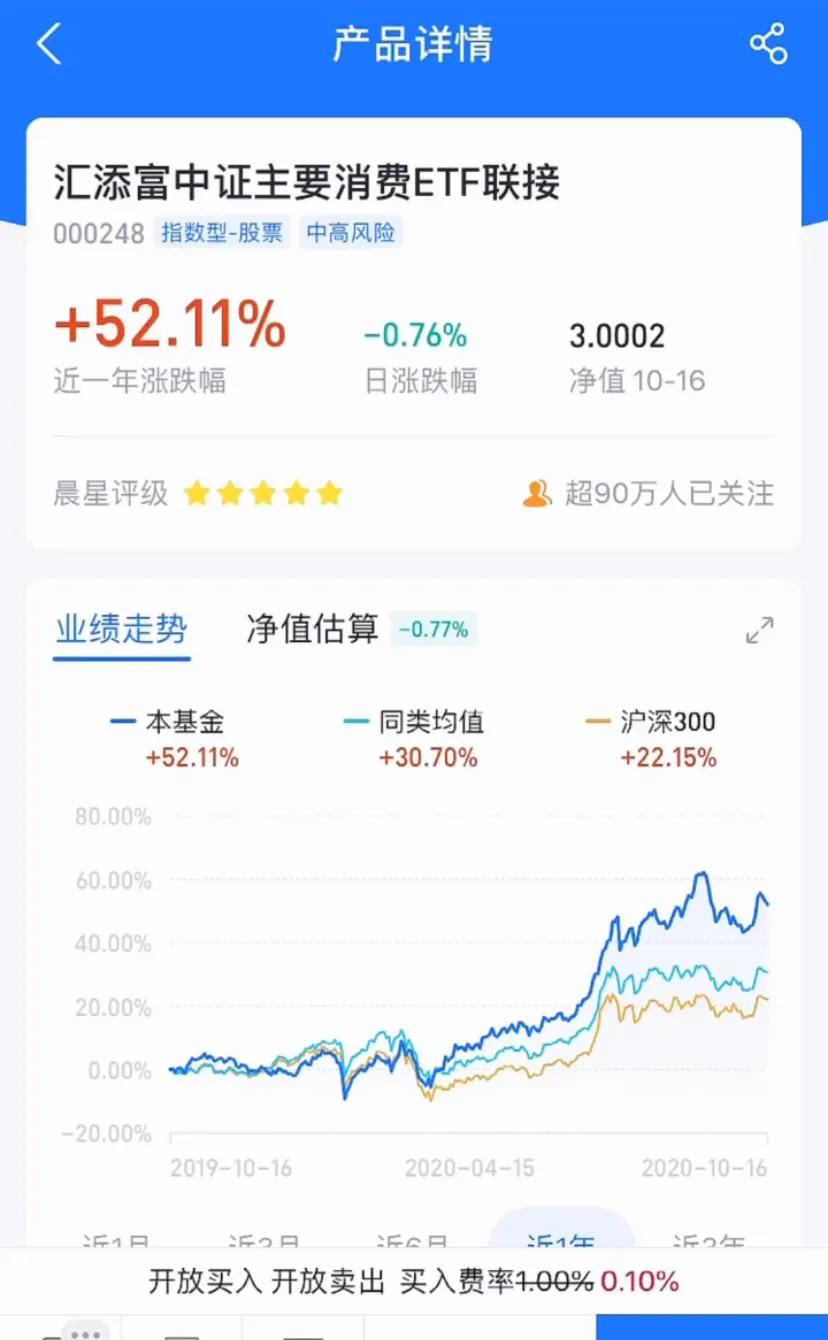Tap the back arrow to exit product details
This screenshot has width=828, height=1340.
[50, 44]
